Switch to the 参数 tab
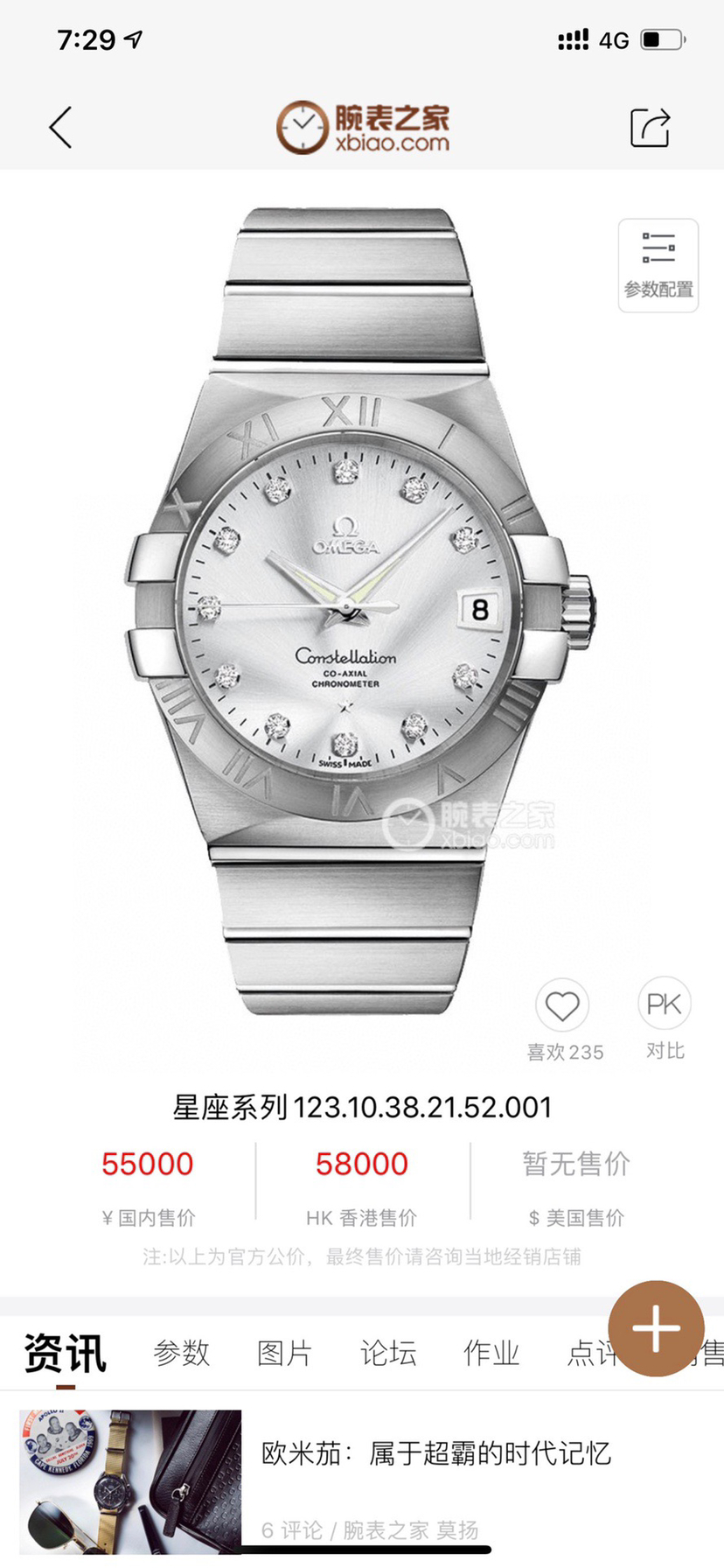Screen dimensions: 724x1568 [182, 1353]
